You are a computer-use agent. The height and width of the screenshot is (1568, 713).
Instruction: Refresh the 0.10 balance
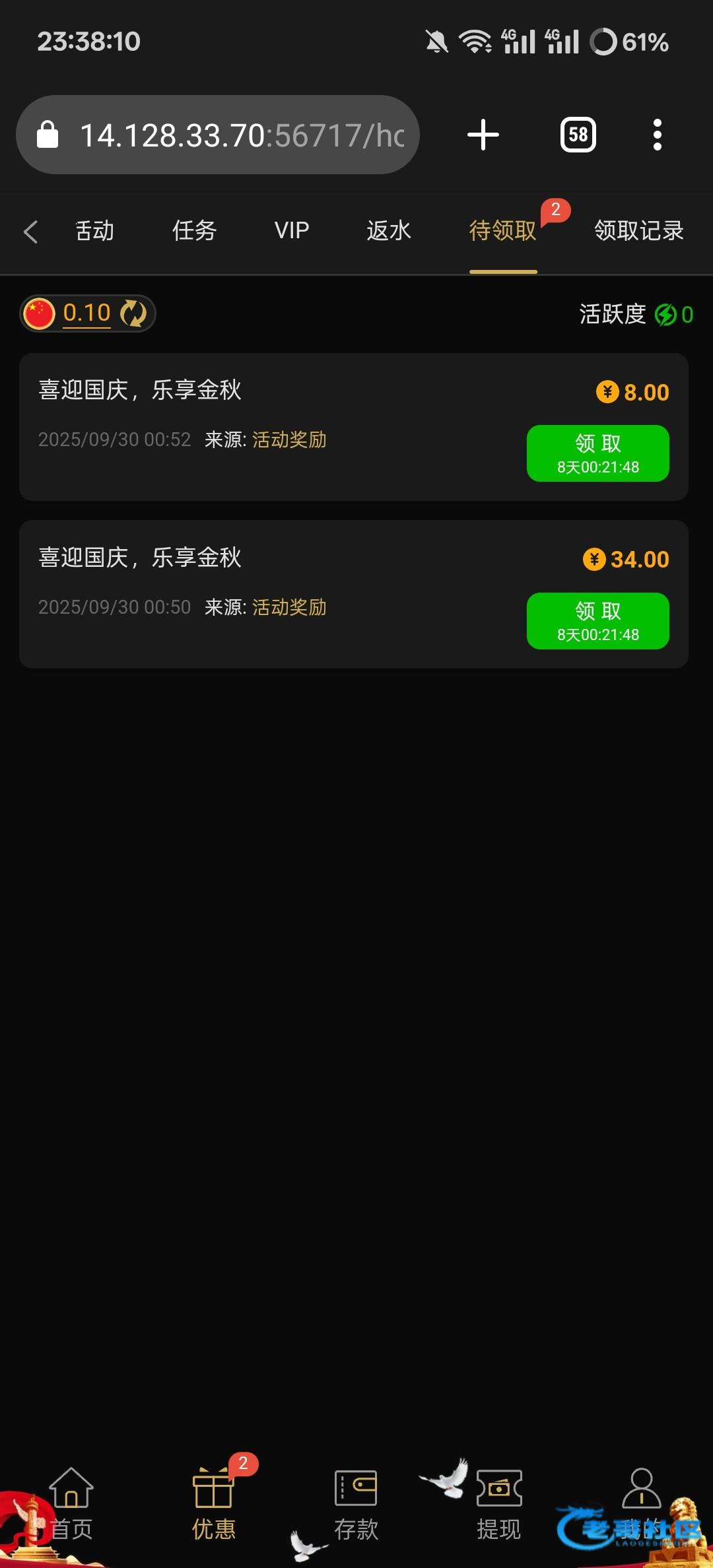point(133,313)
